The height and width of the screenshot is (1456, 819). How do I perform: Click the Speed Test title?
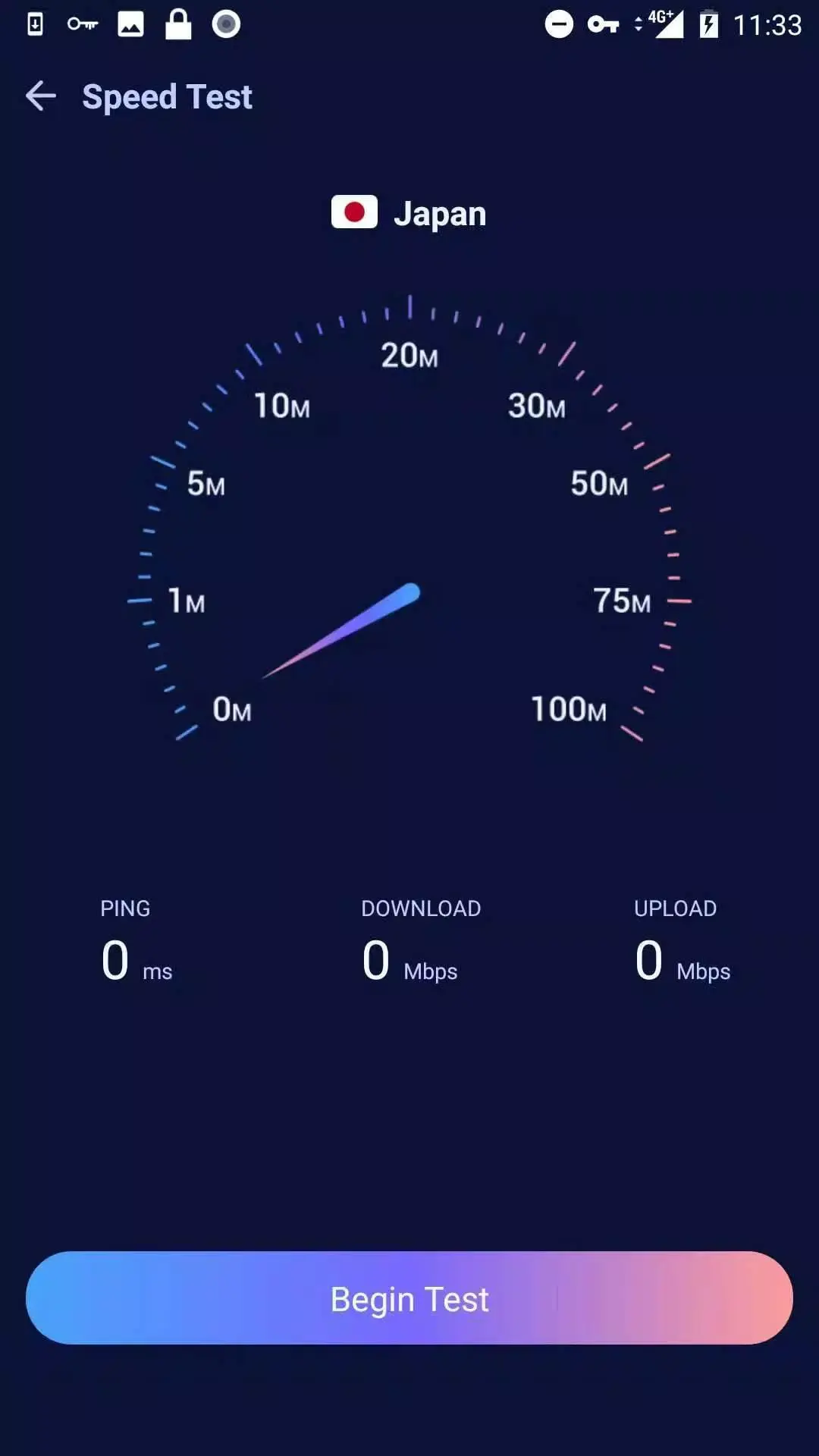168,96
